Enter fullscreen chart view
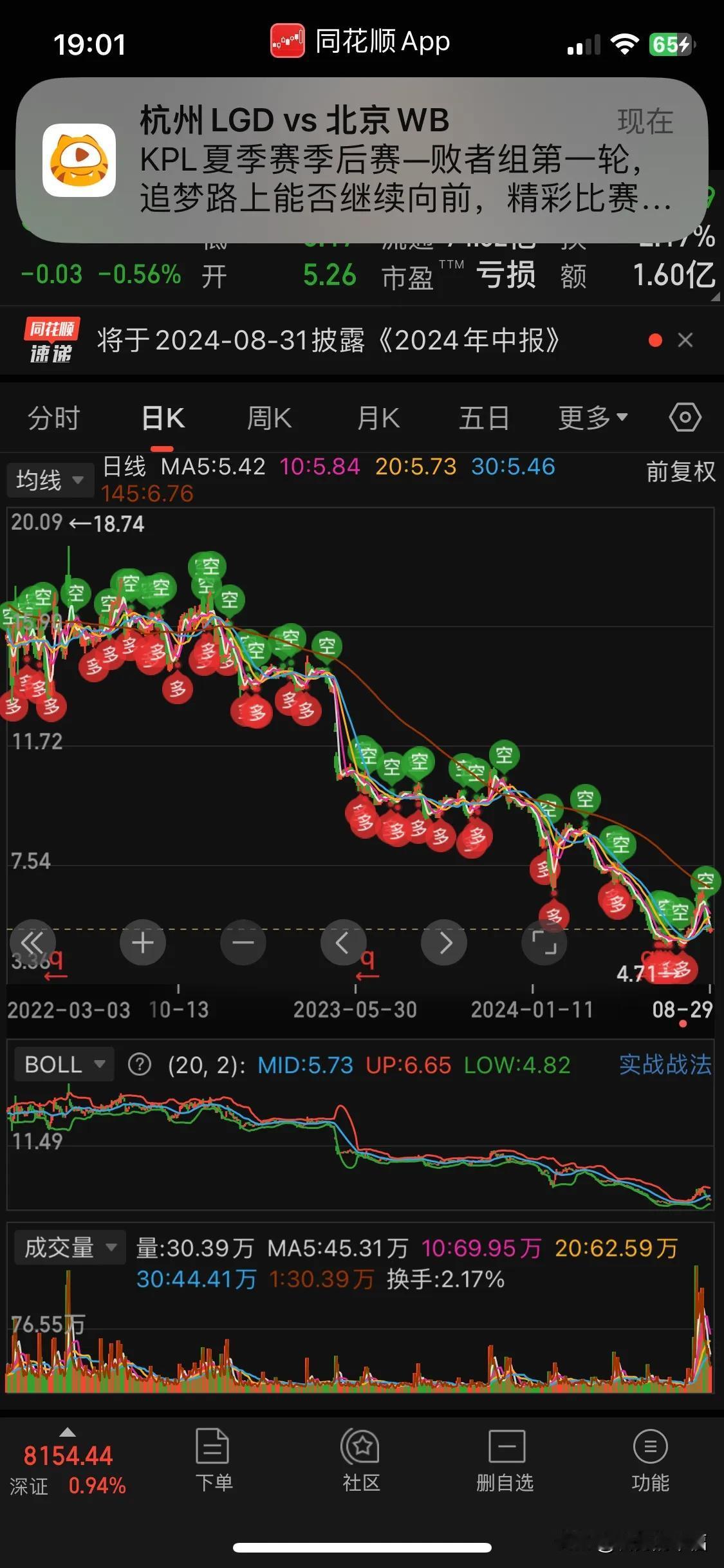 pos(544,943)
